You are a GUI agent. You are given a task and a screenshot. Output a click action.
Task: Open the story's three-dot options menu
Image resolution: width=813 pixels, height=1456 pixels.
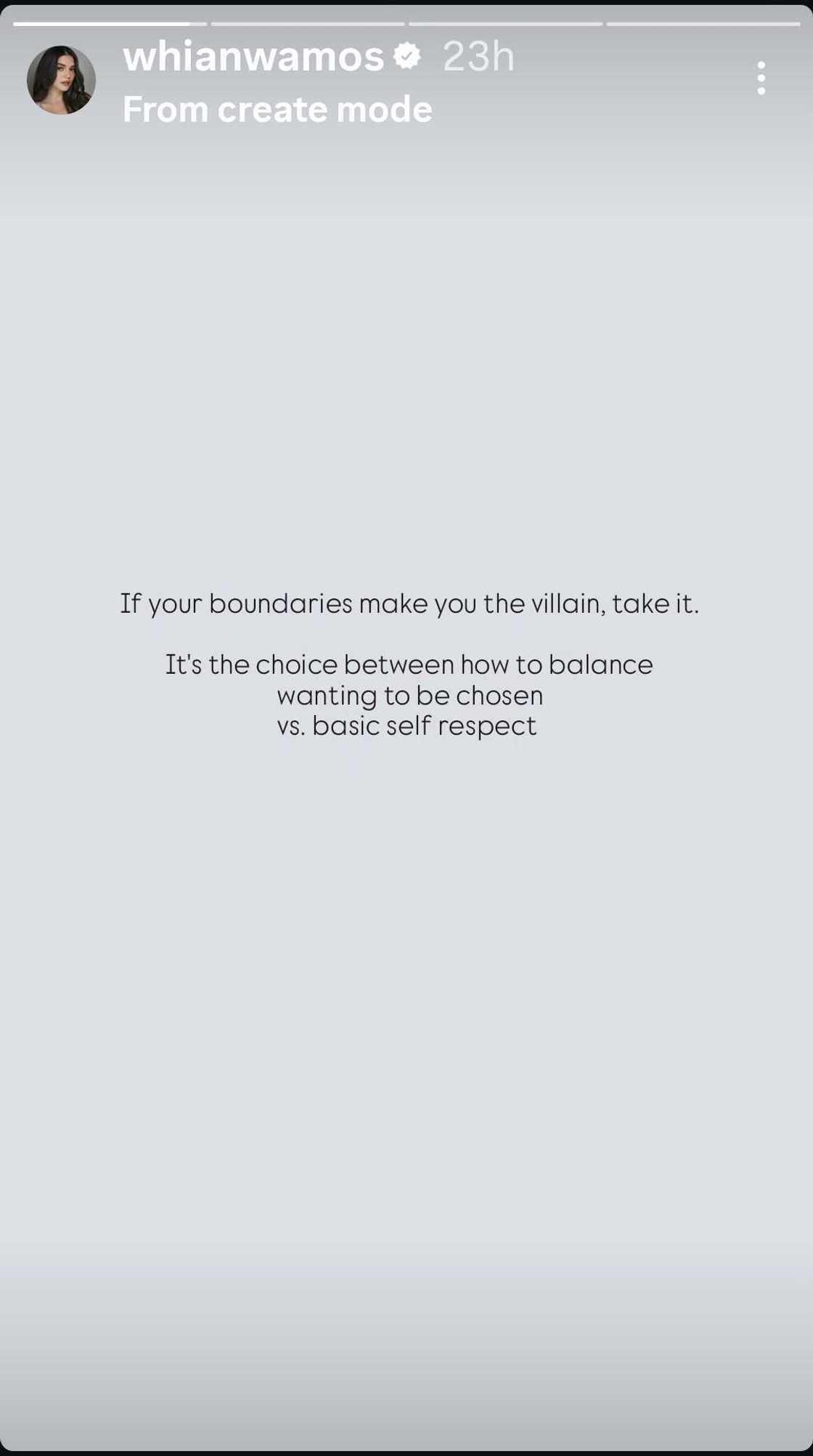(x=761, y=78)
